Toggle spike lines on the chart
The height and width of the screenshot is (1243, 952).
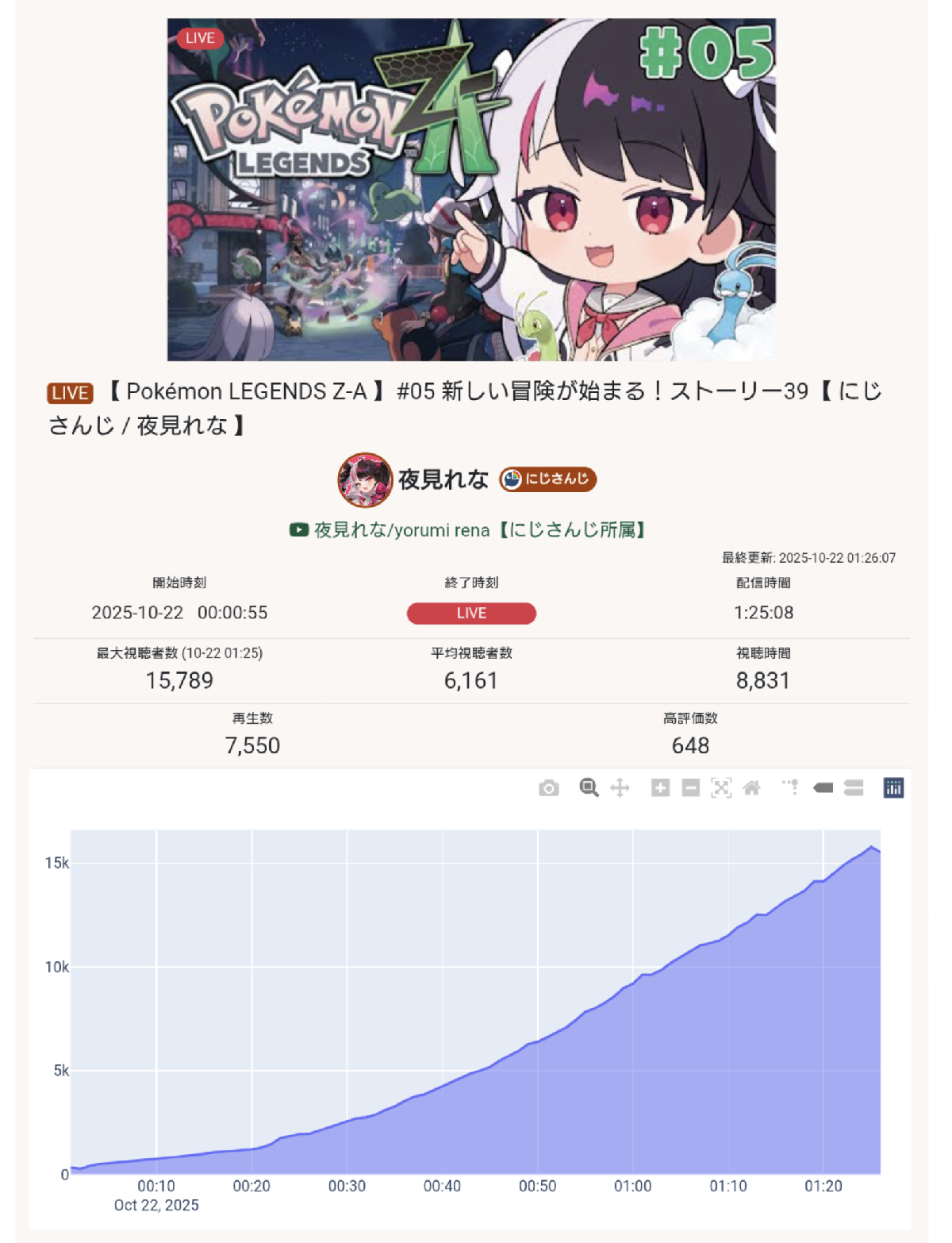(x=790, y=787)
